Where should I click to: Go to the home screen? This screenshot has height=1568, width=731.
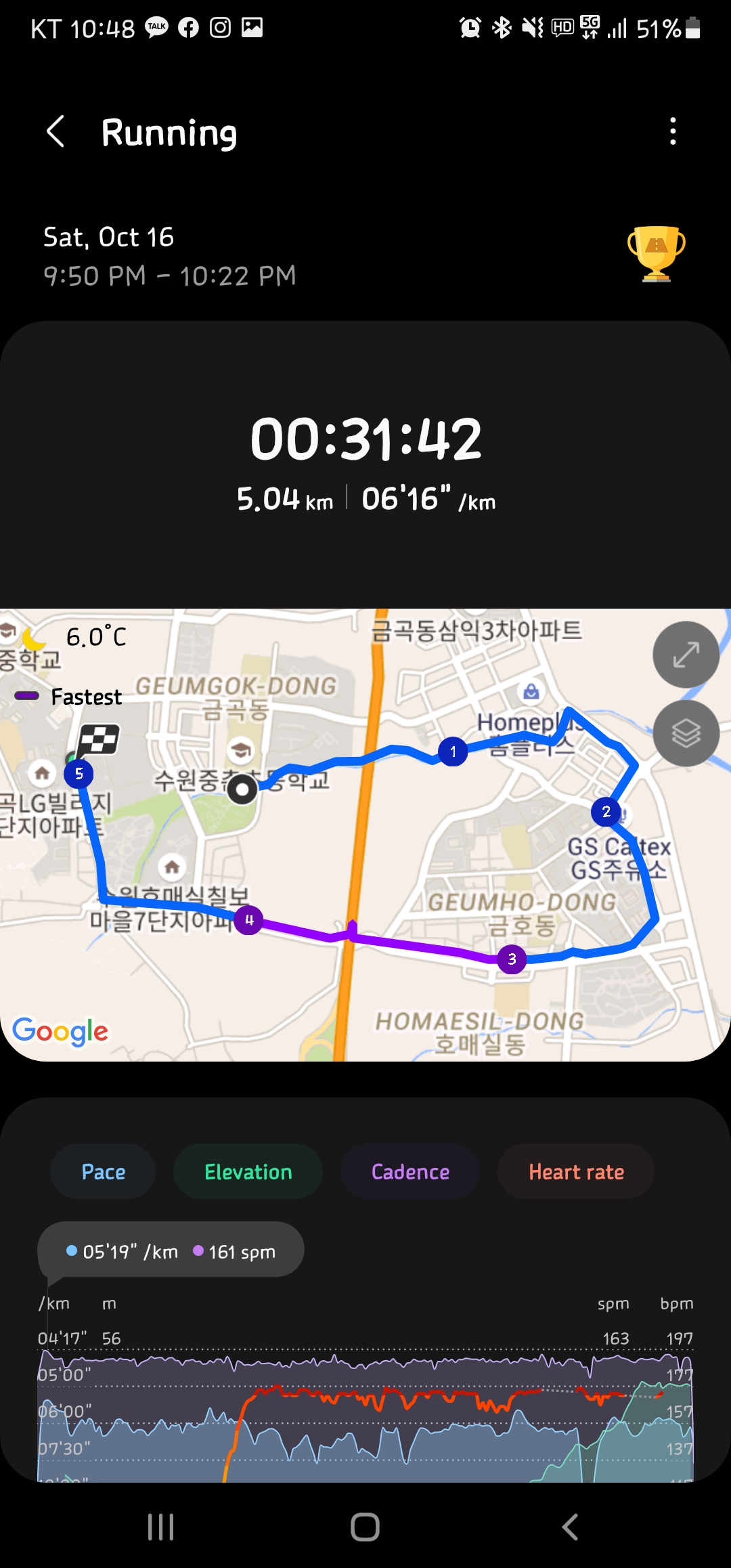coord(365,1527)
